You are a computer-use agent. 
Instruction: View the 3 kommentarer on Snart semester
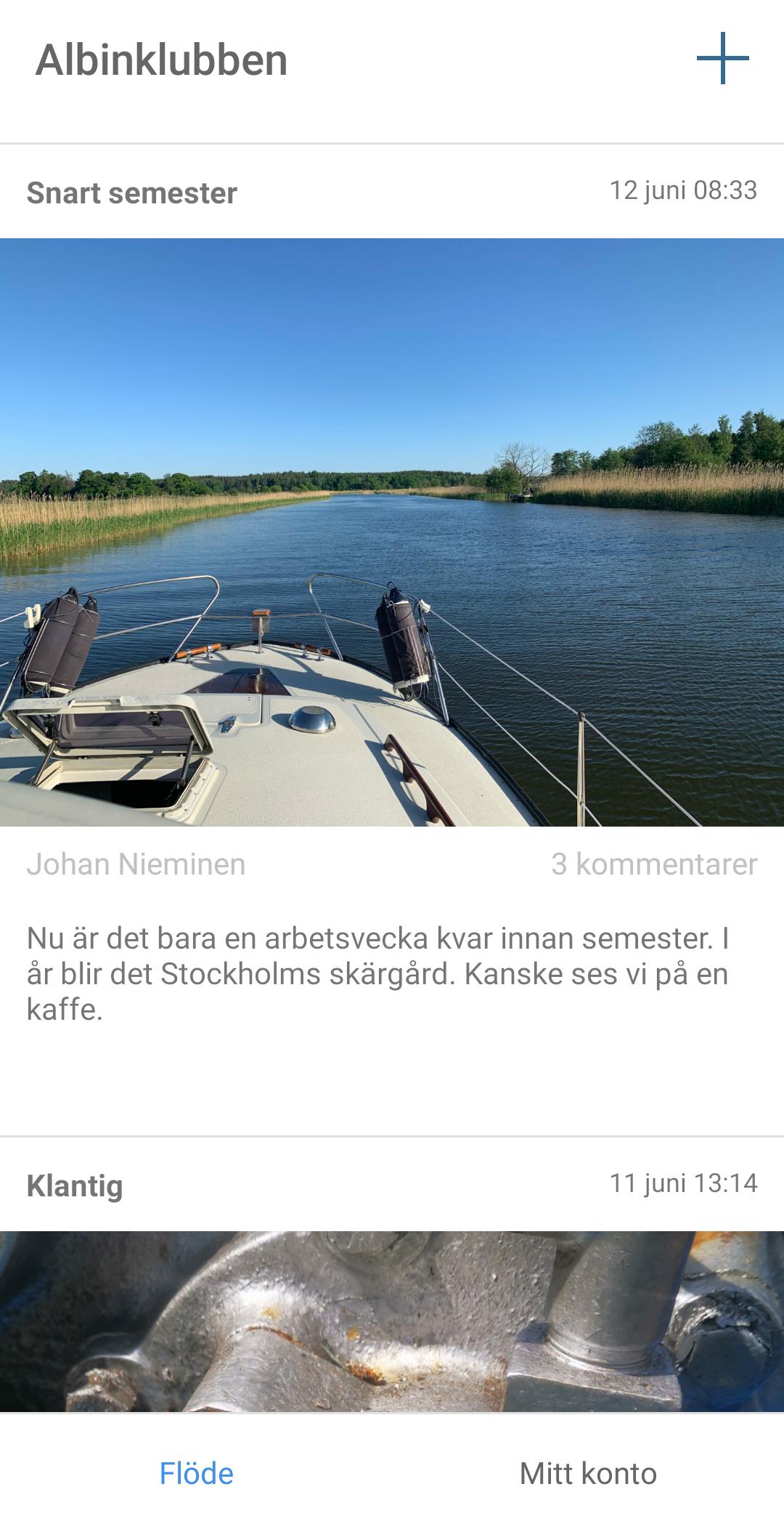click(654, 864)
